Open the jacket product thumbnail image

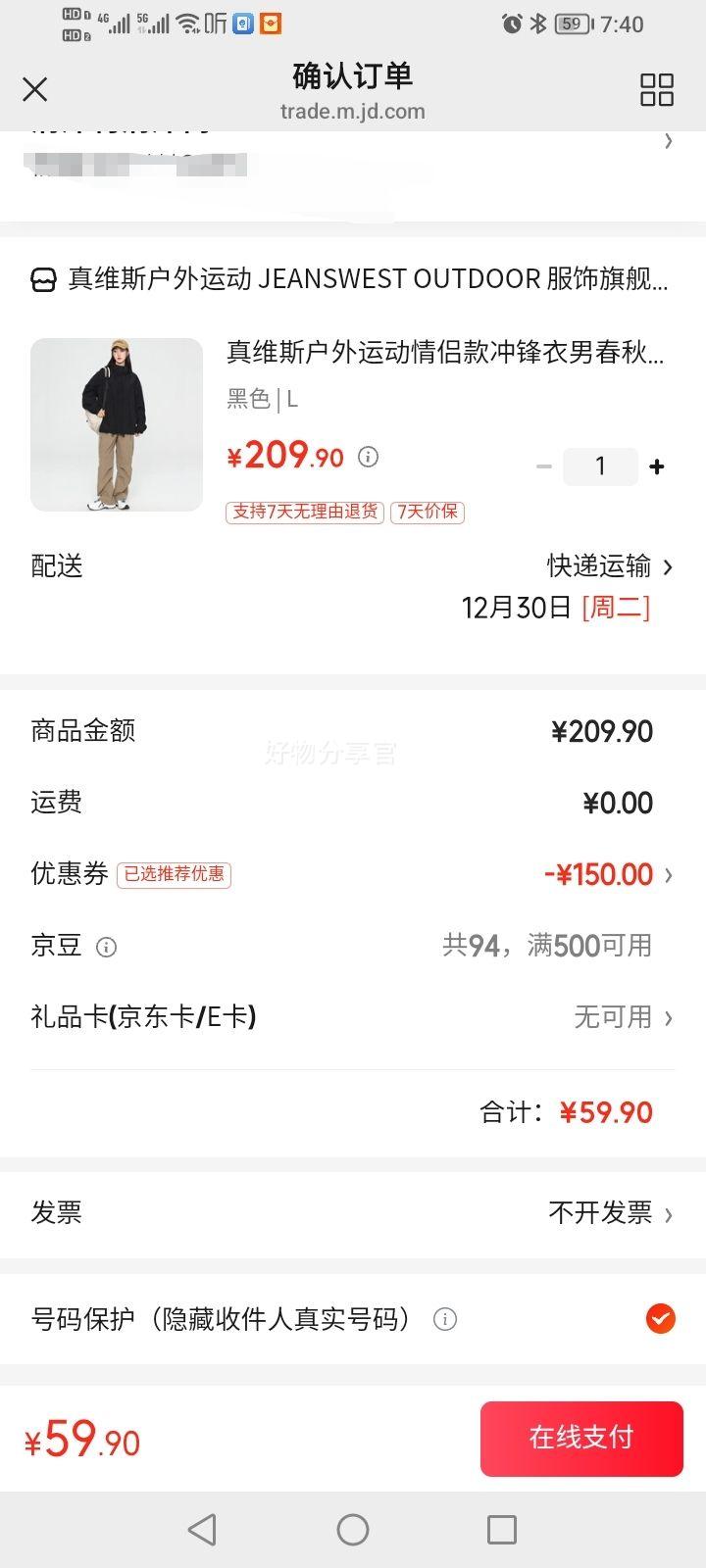(116, 424)
